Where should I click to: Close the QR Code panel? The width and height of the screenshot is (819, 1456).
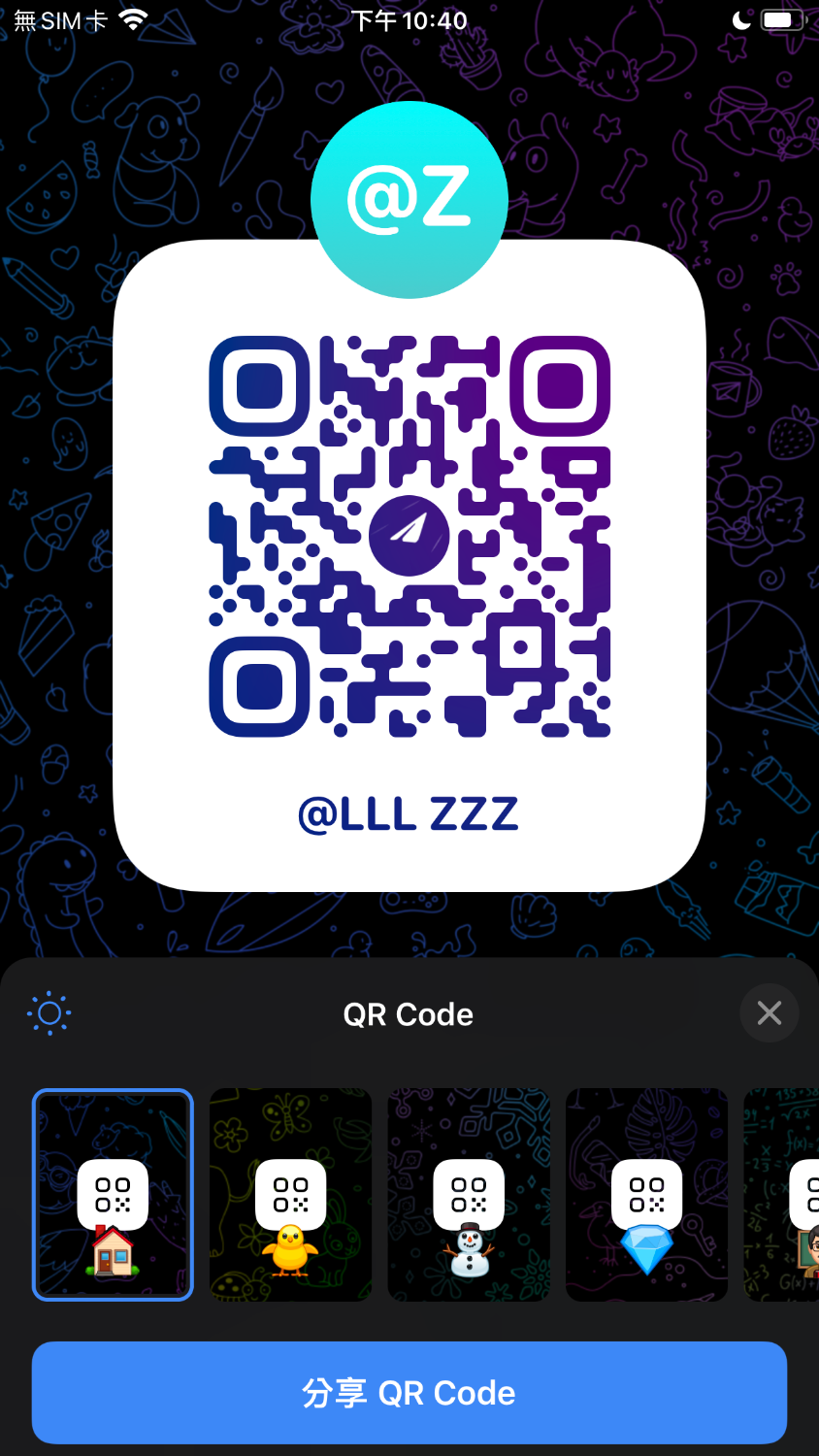click(x=769, y=1013)
